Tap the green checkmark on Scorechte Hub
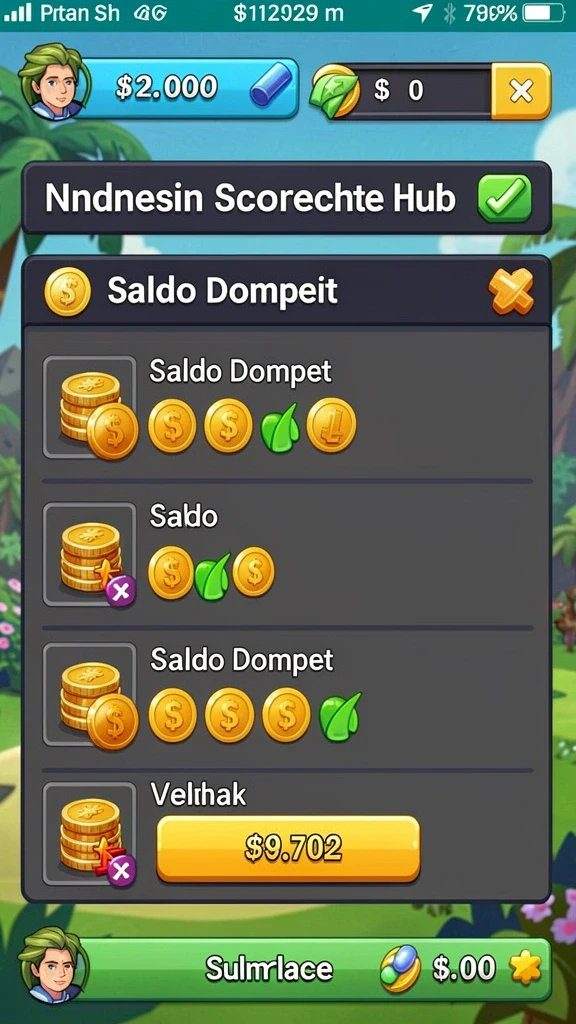This screenshot has height=1024, width=576. point(504,199)
